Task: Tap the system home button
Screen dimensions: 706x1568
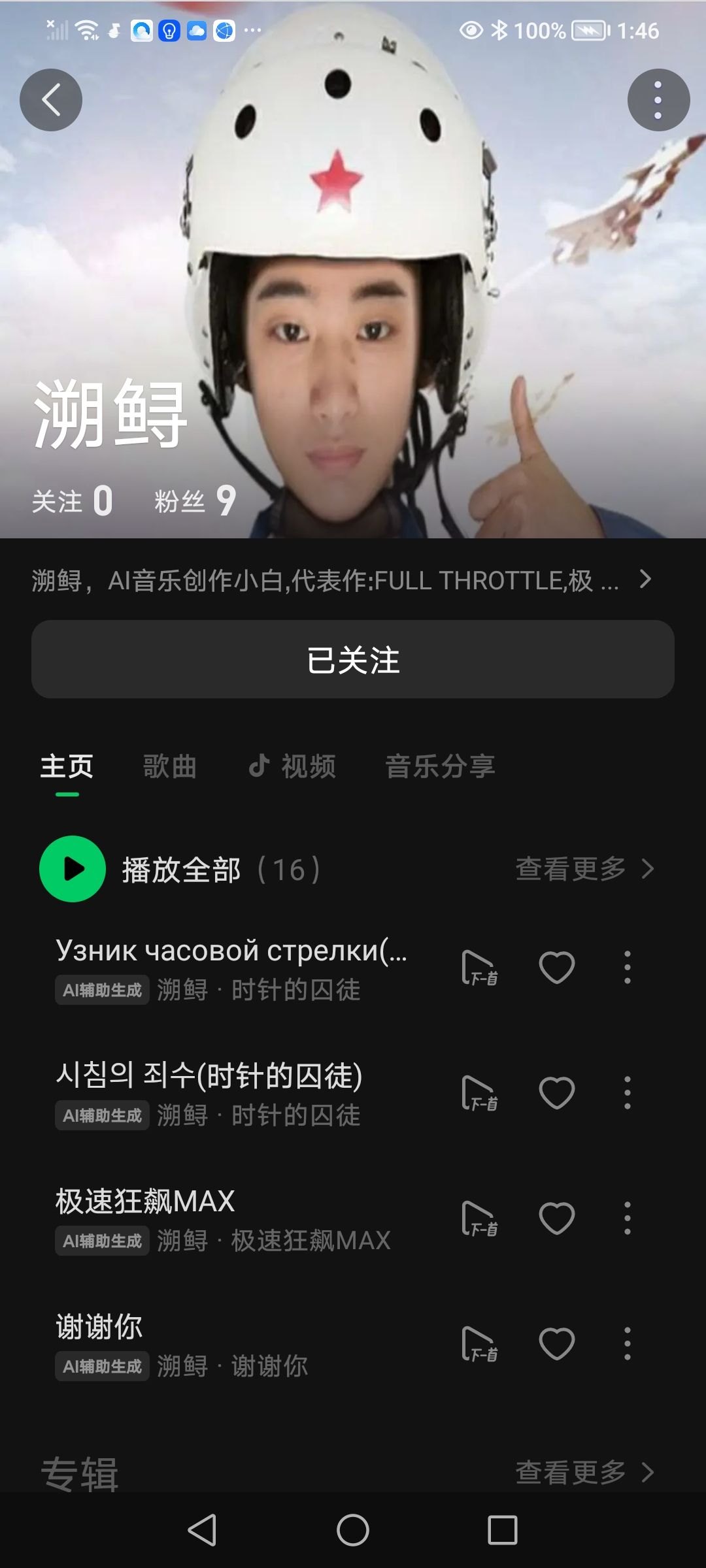Action: click(353, 1530)
